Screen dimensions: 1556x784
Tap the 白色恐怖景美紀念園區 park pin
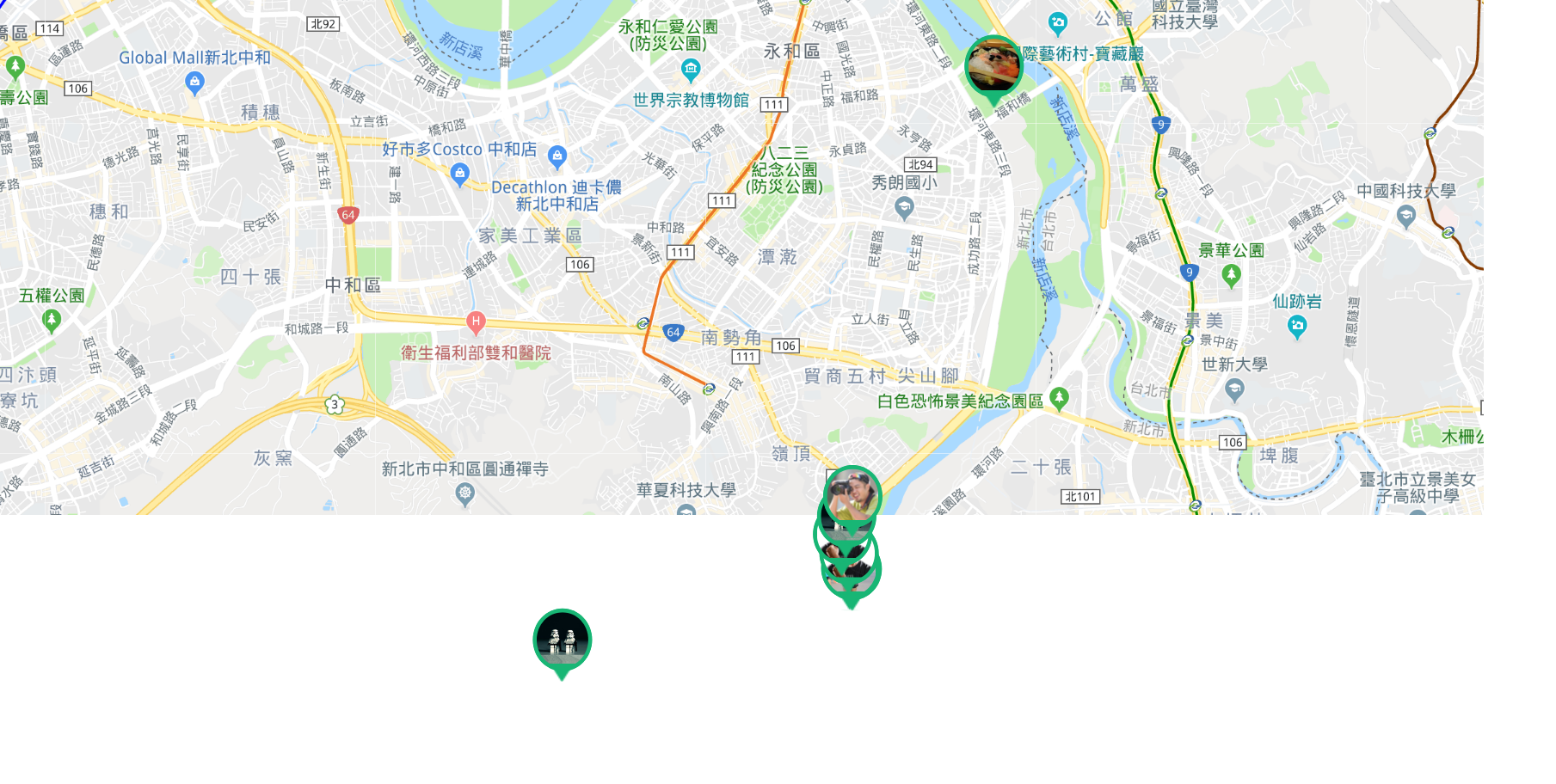click(x=1060, y=397)
